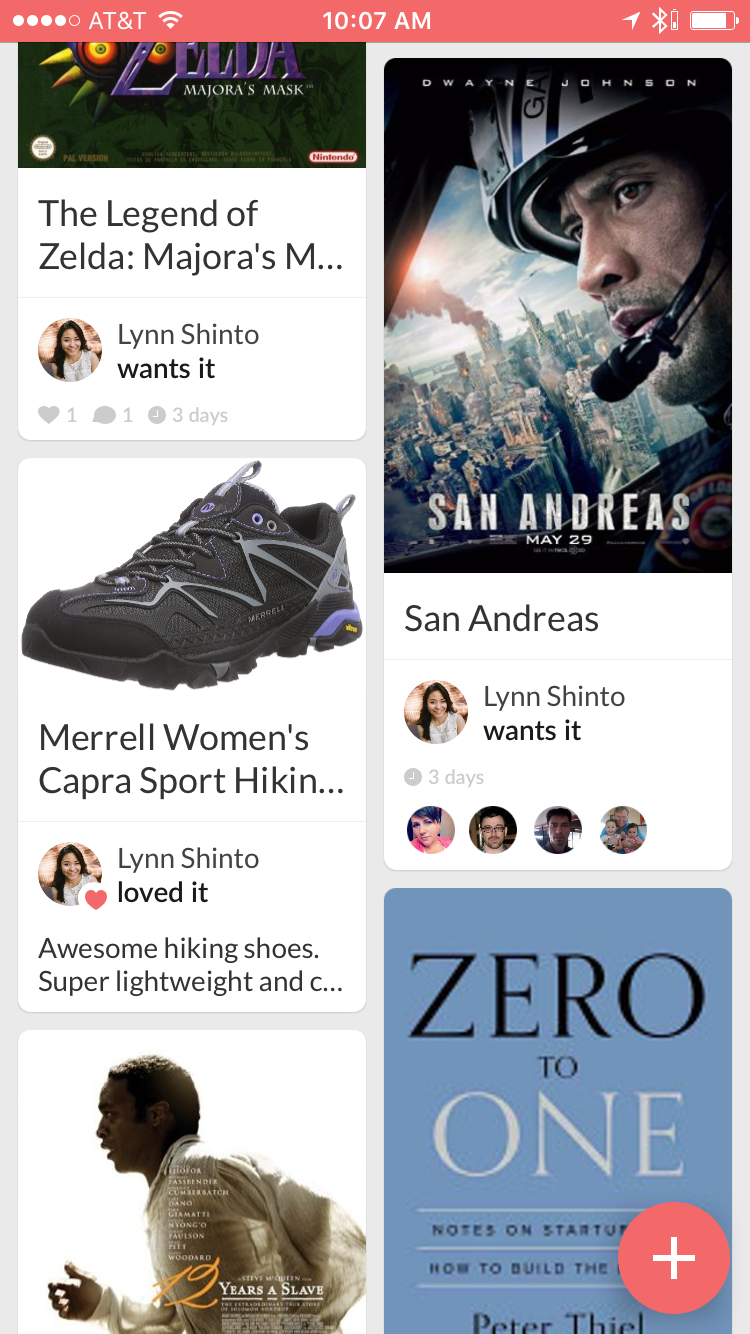This screenshot has height=1334, width=750.
Task: Open The Legend of Zelda: Majora's Mask card
Action: tap(191, 234)
